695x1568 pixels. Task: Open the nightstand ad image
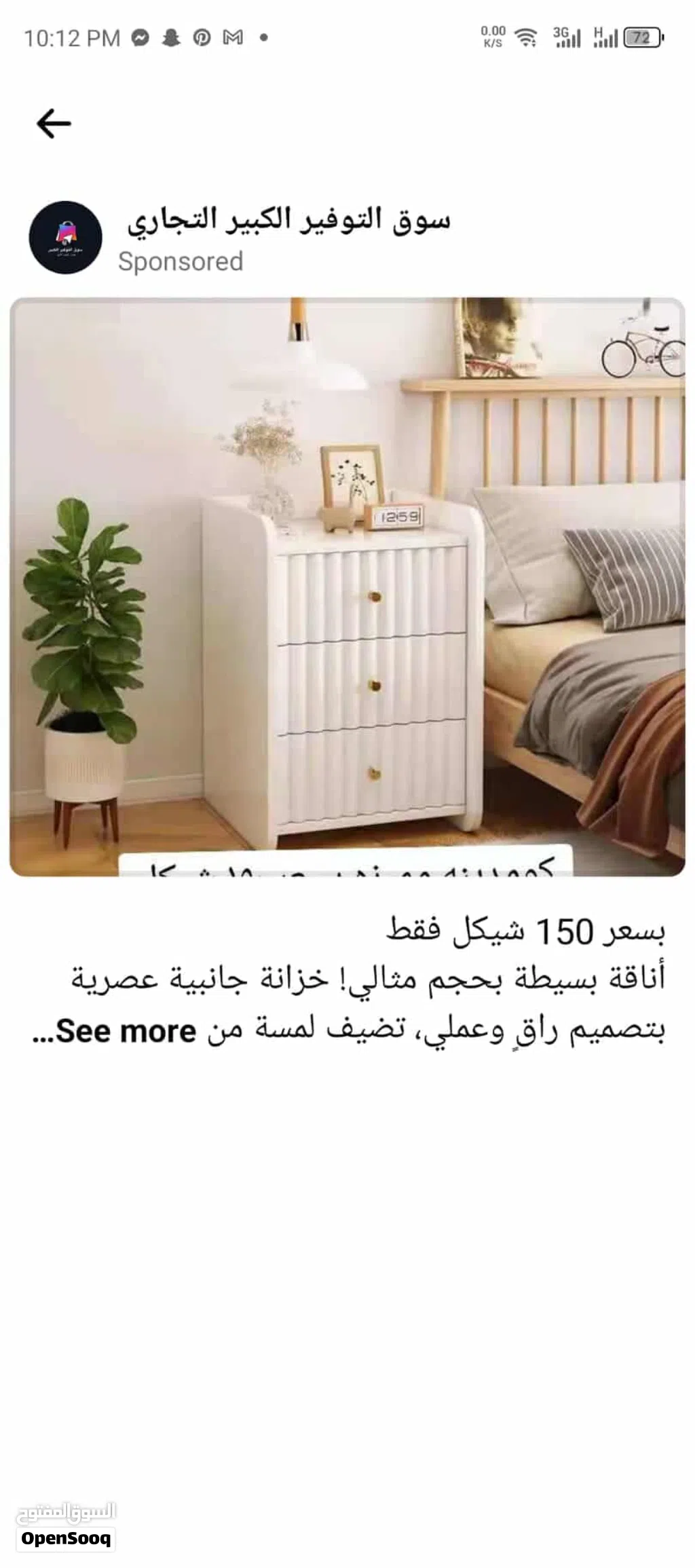347,587
